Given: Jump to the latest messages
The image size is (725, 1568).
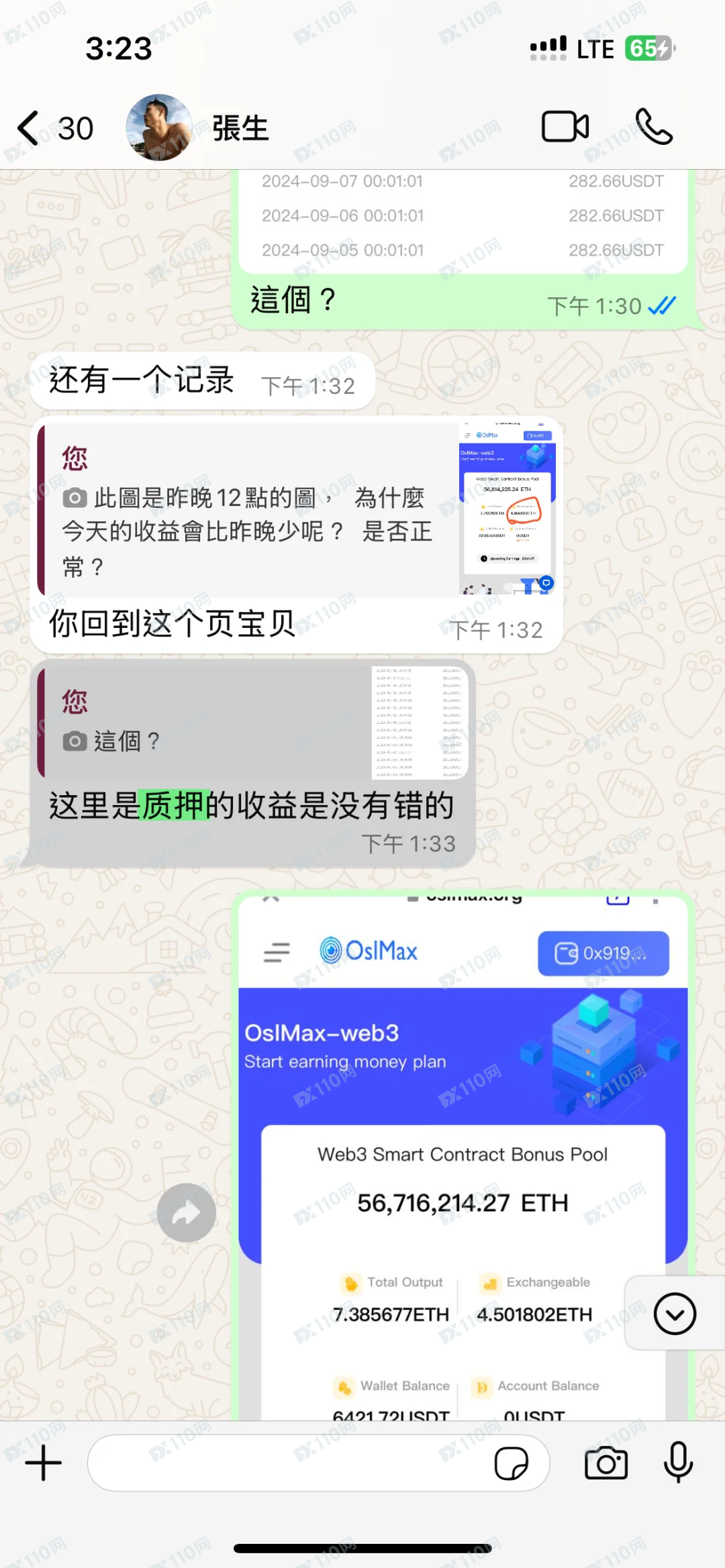Looking at the screenshot, I should tap(675, 1313).
